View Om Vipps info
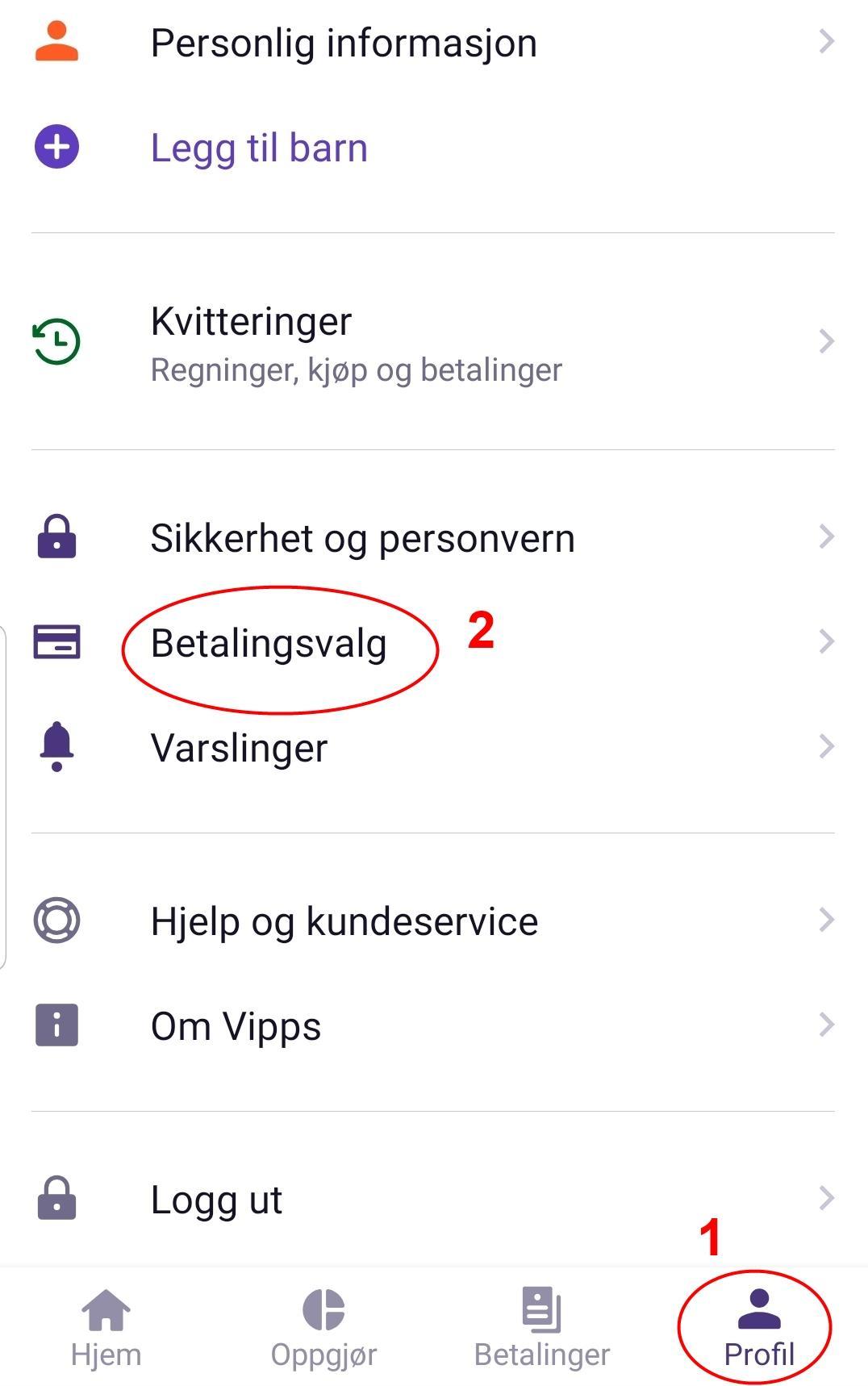868x1386 pixels. (236, 1026)
